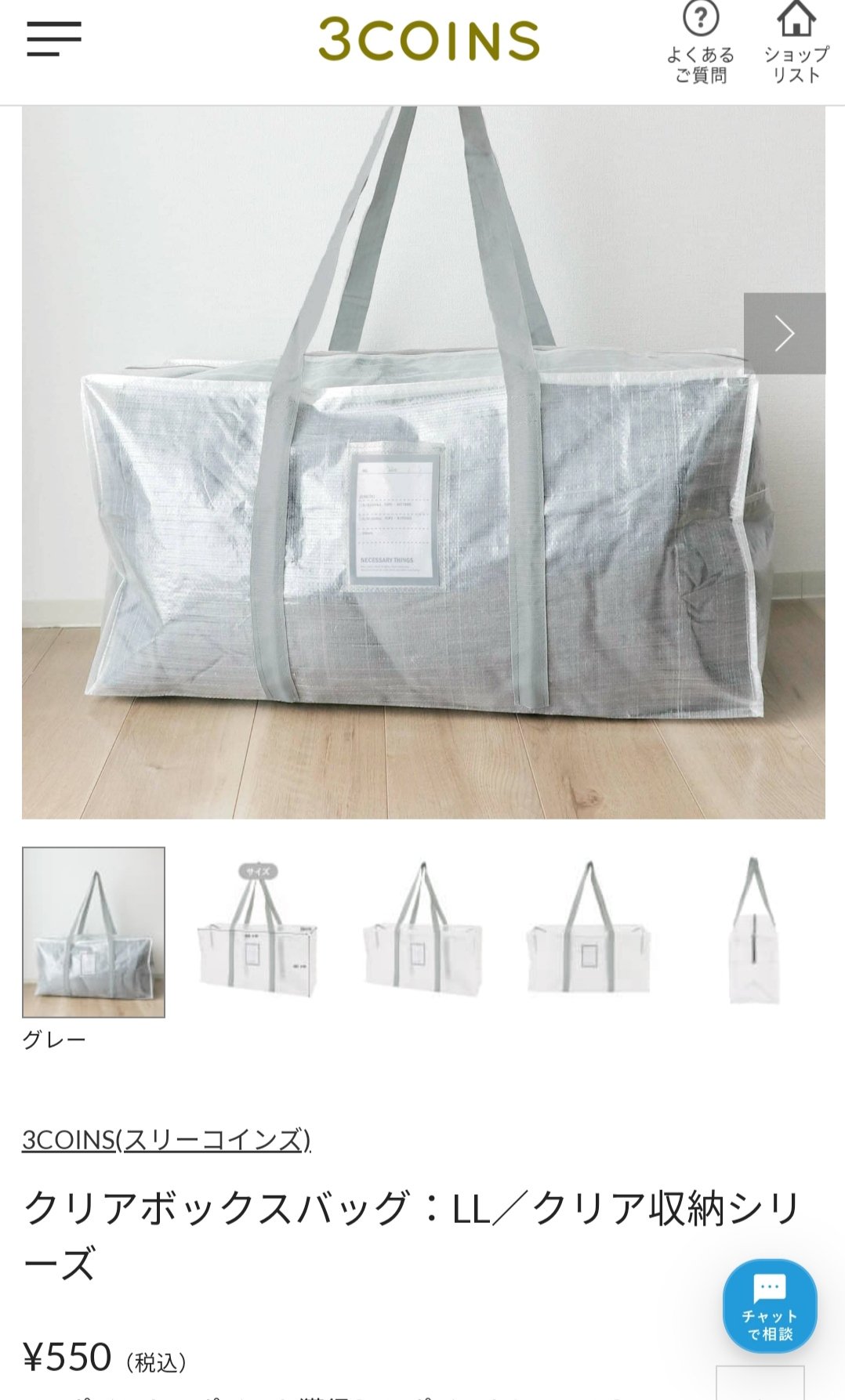Open the よくあるご質問 FAQ page

click(701, 43)
